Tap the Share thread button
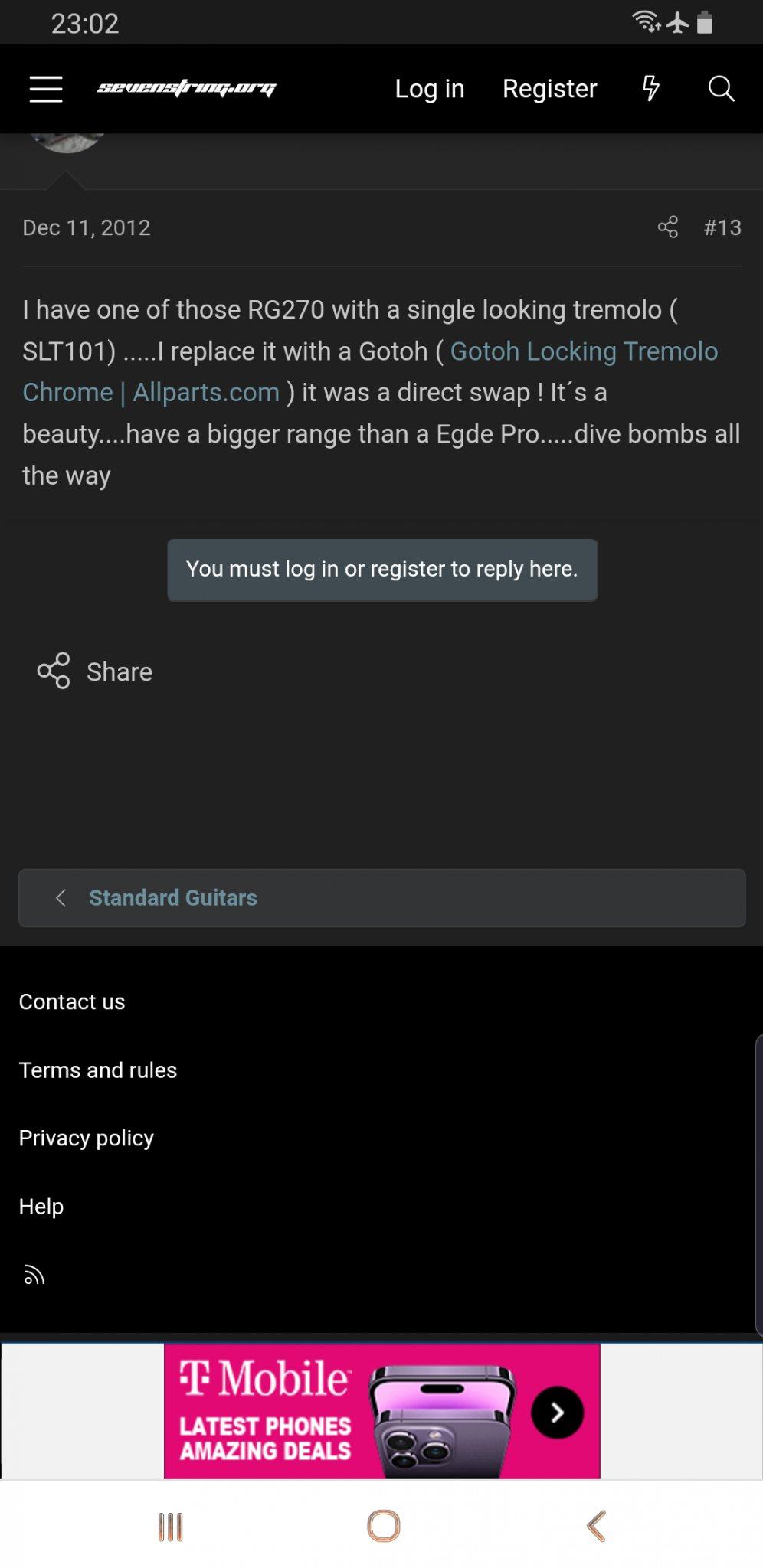 pyautogui.click(x=95, y=671)
